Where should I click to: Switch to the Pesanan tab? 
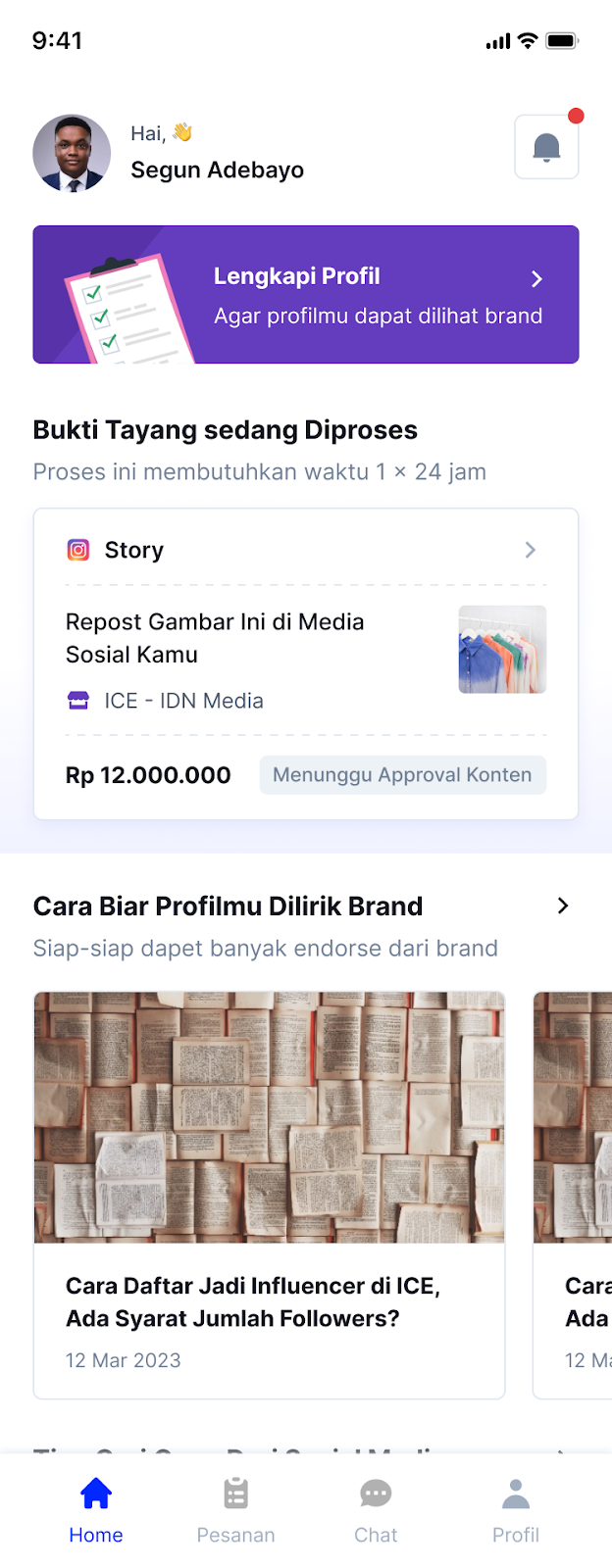(x=235, y=1509)
